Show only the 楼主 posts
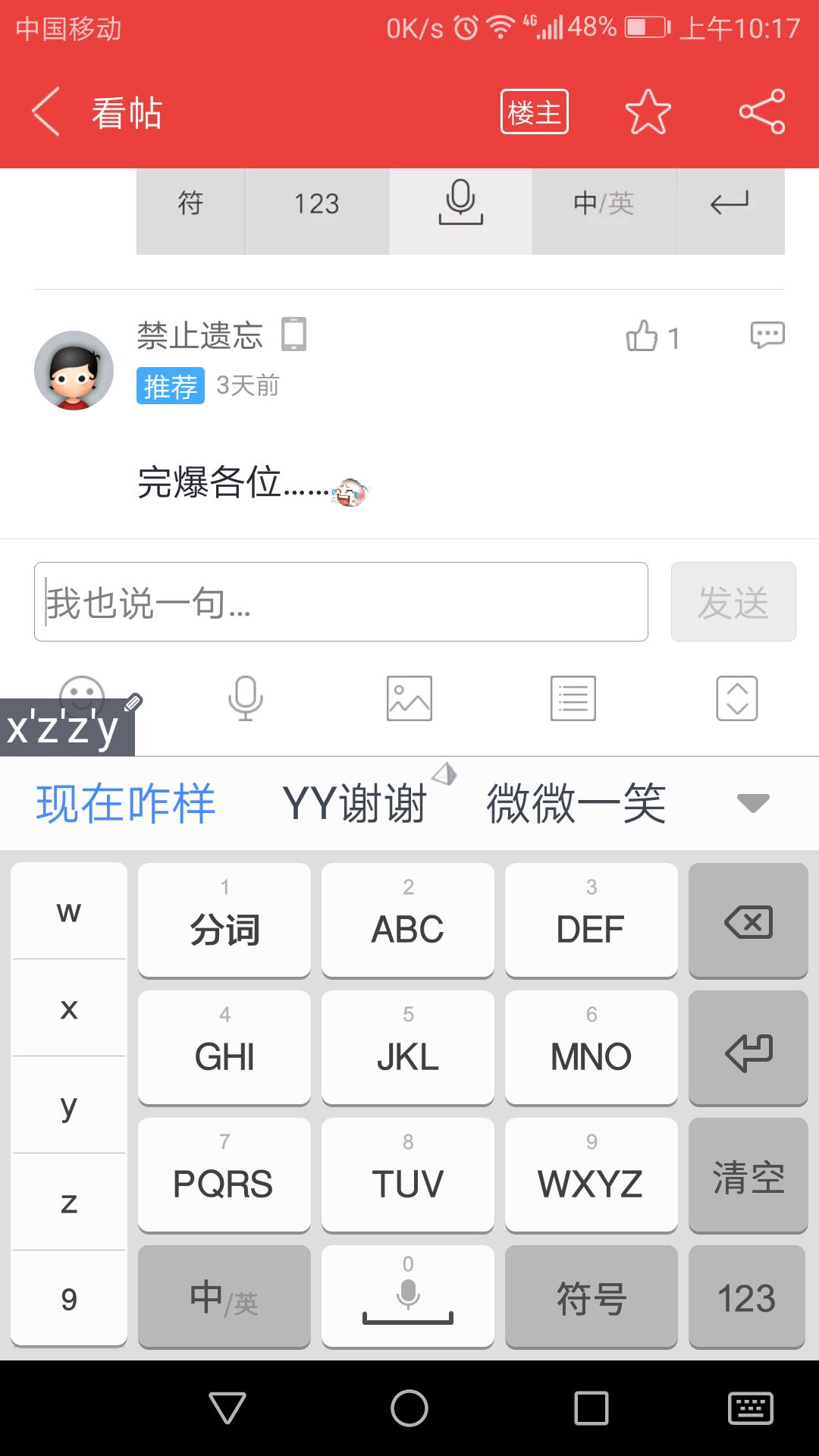The width and height of the screenshot is (819, 1456). pyautogui.click(x=534, y=112)
